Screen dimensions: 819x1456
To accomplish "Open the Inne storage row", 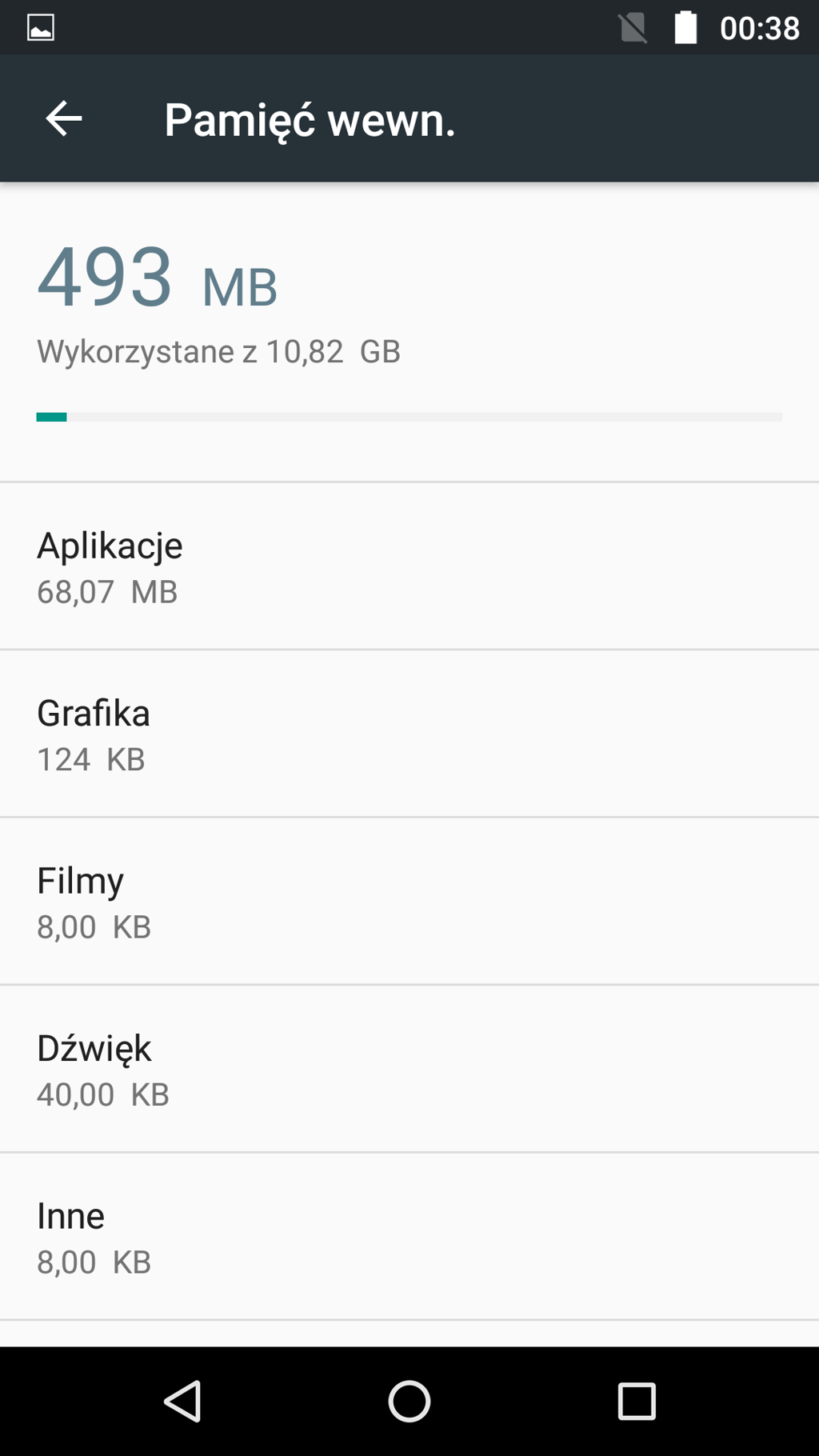I will tap(408, 1237).
